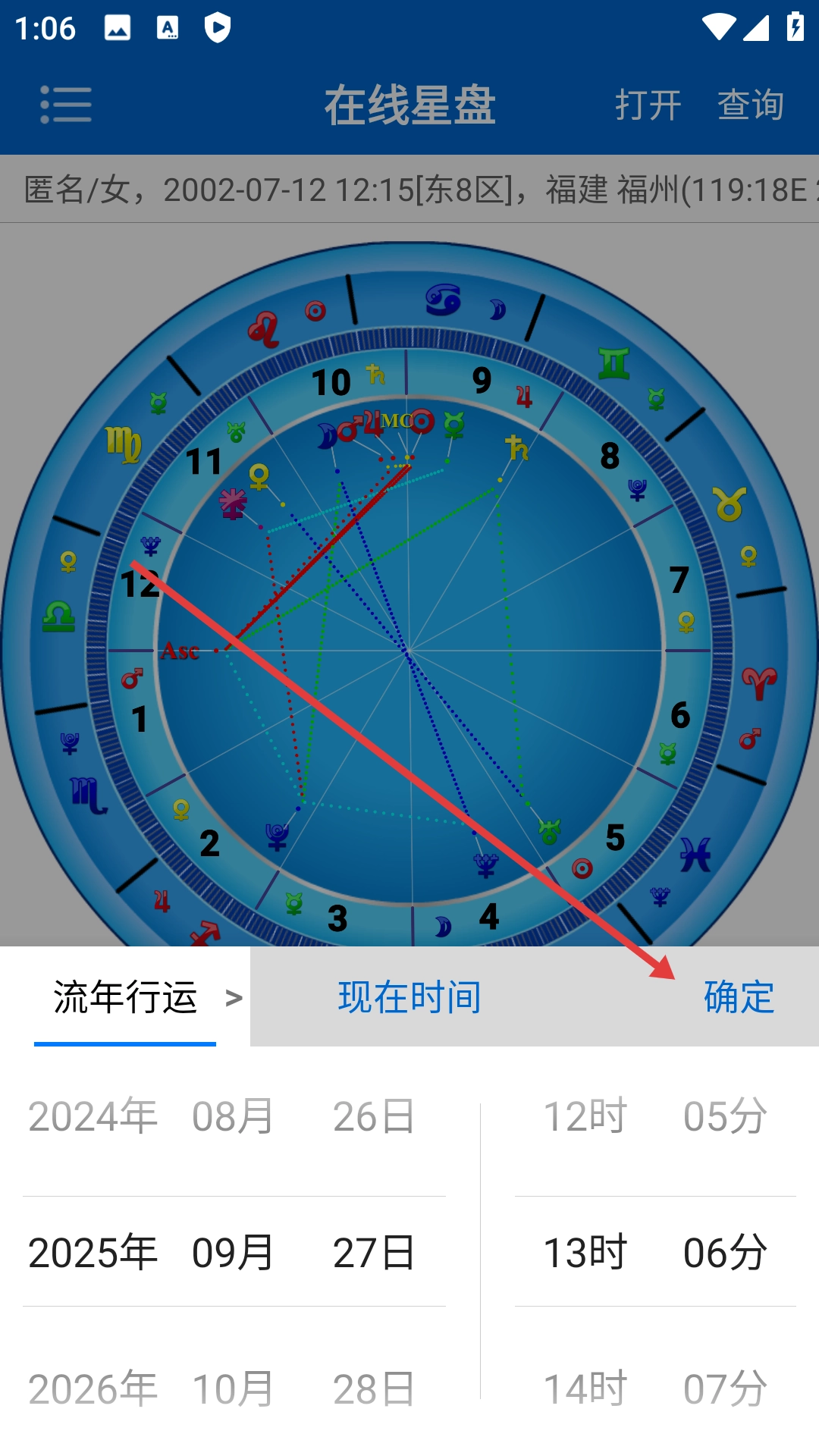Tap 查询 in the top bar
Image resolution: width=819 pixels, height=1456 pixels.
[x=751, y=105]
